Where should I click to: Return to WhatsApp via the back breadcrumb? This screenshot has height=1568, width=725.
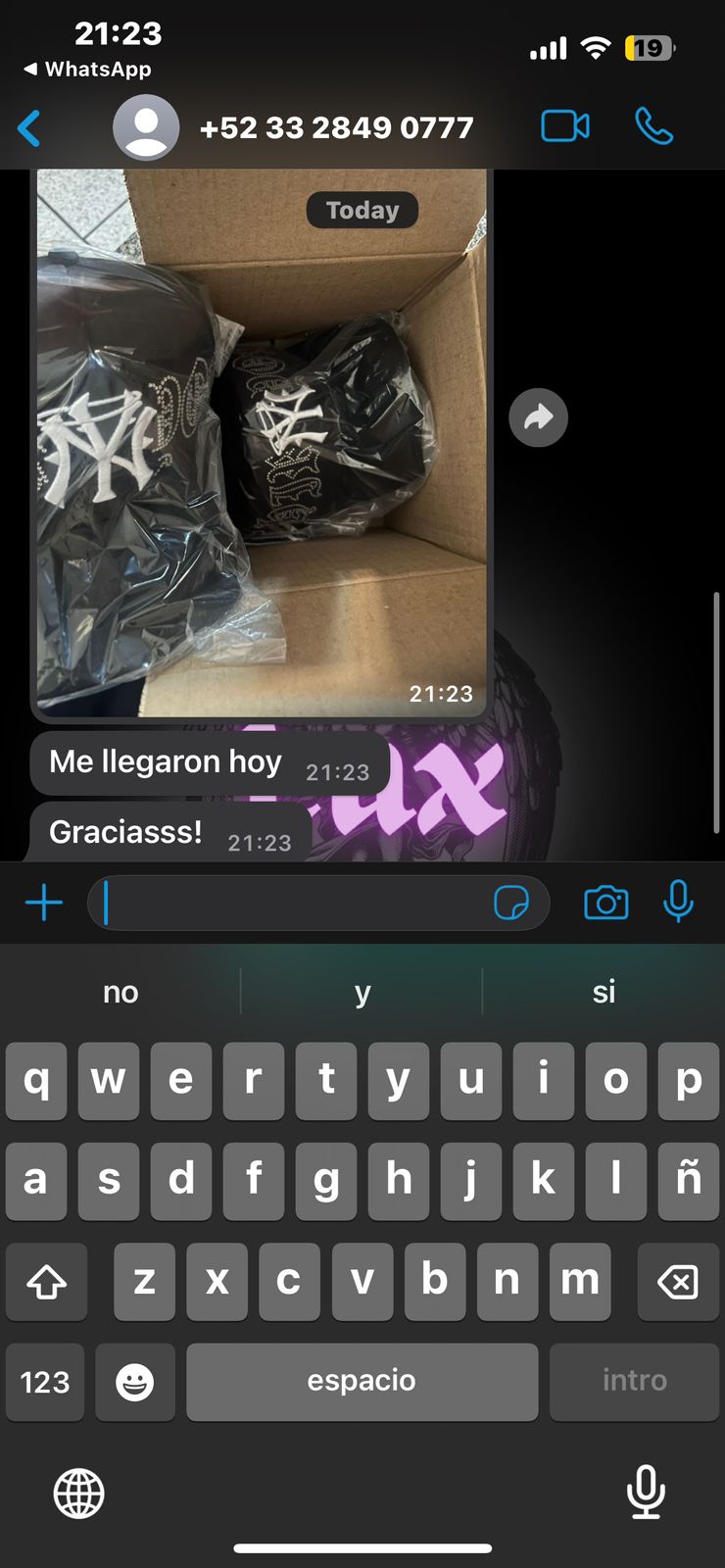(86, 70)
